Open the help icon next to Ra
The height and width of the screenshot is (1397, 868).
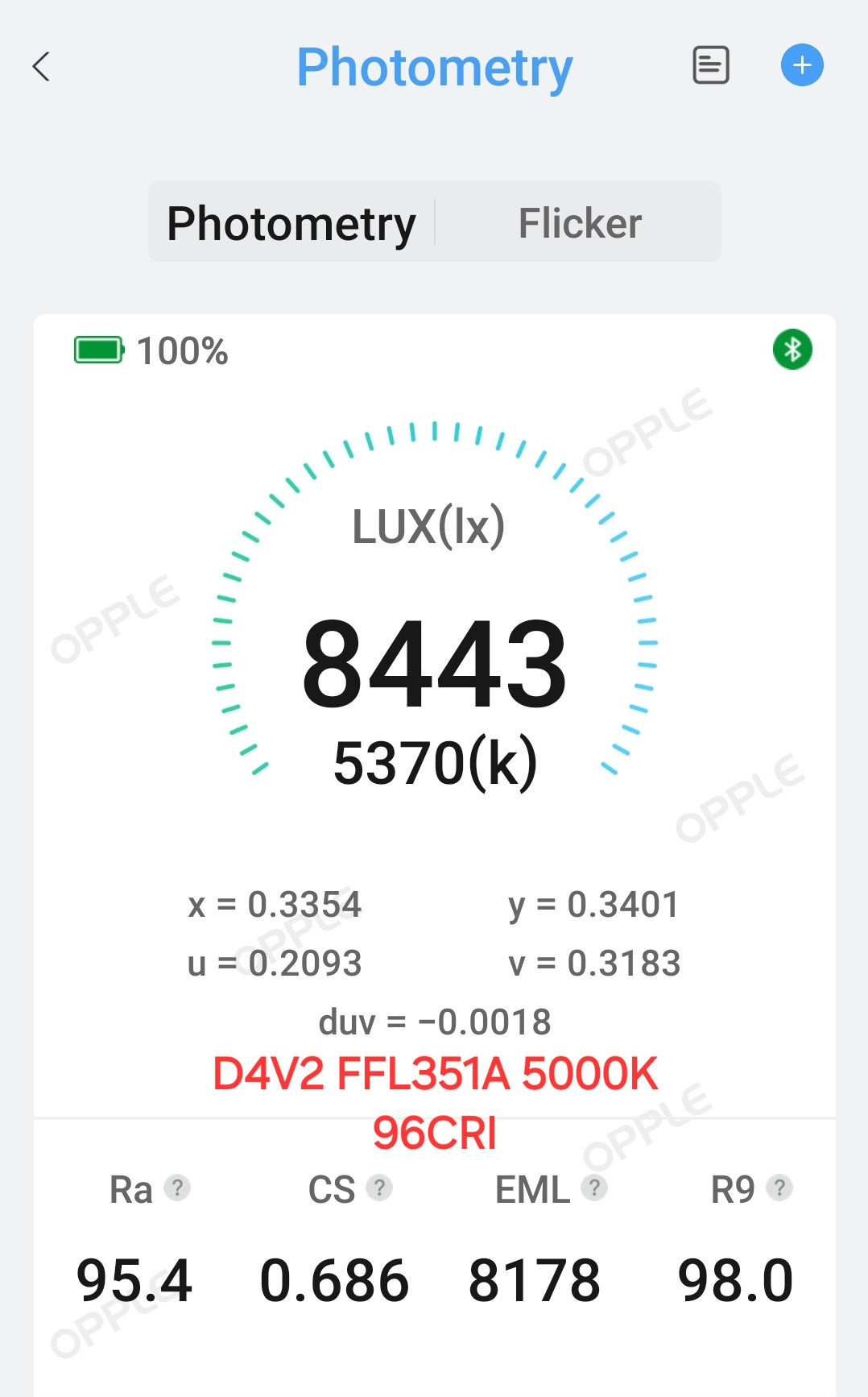point(177,1188)
